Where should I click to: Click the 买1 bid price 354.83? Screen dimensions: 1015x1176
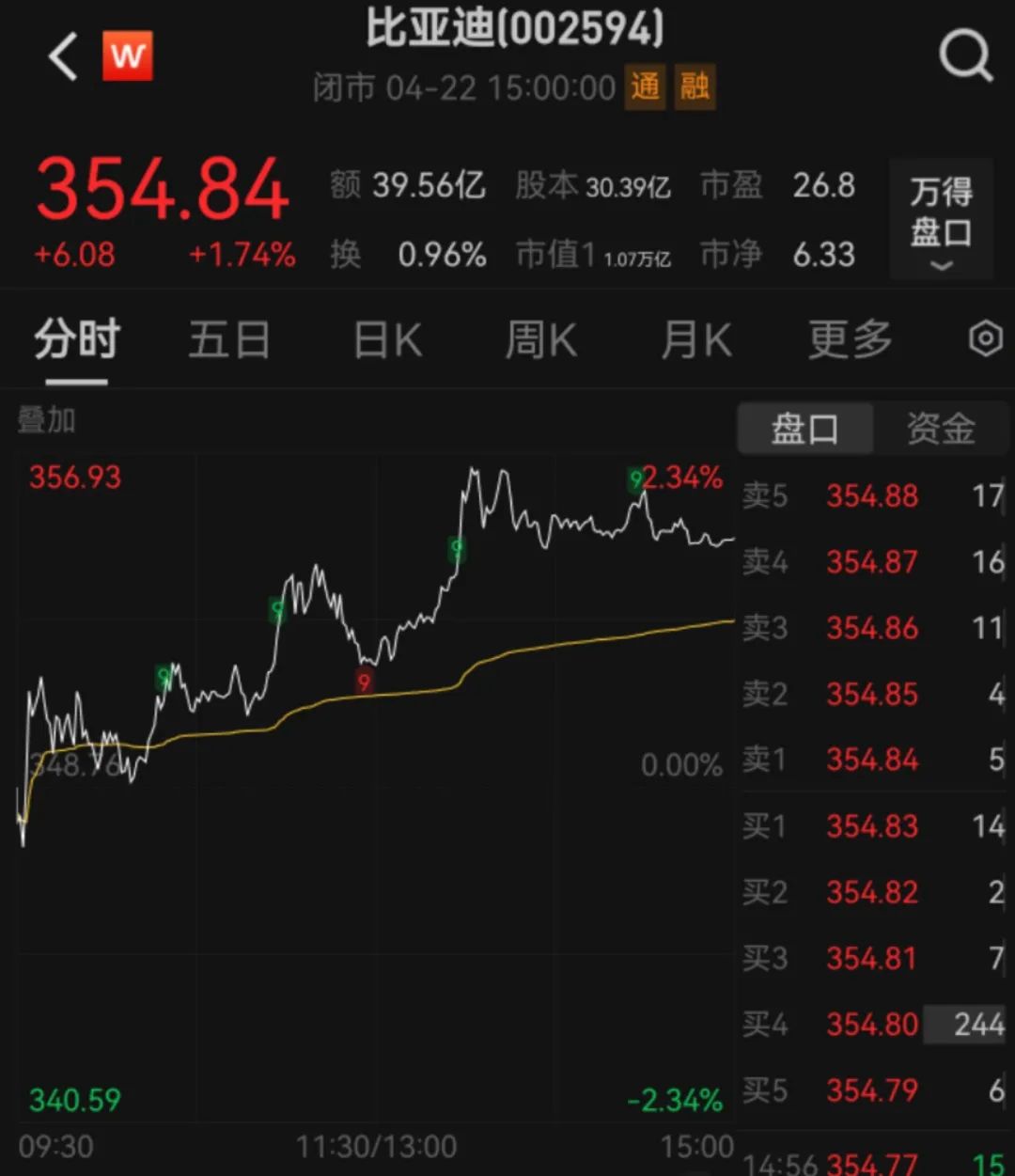(x=871, y=826)
